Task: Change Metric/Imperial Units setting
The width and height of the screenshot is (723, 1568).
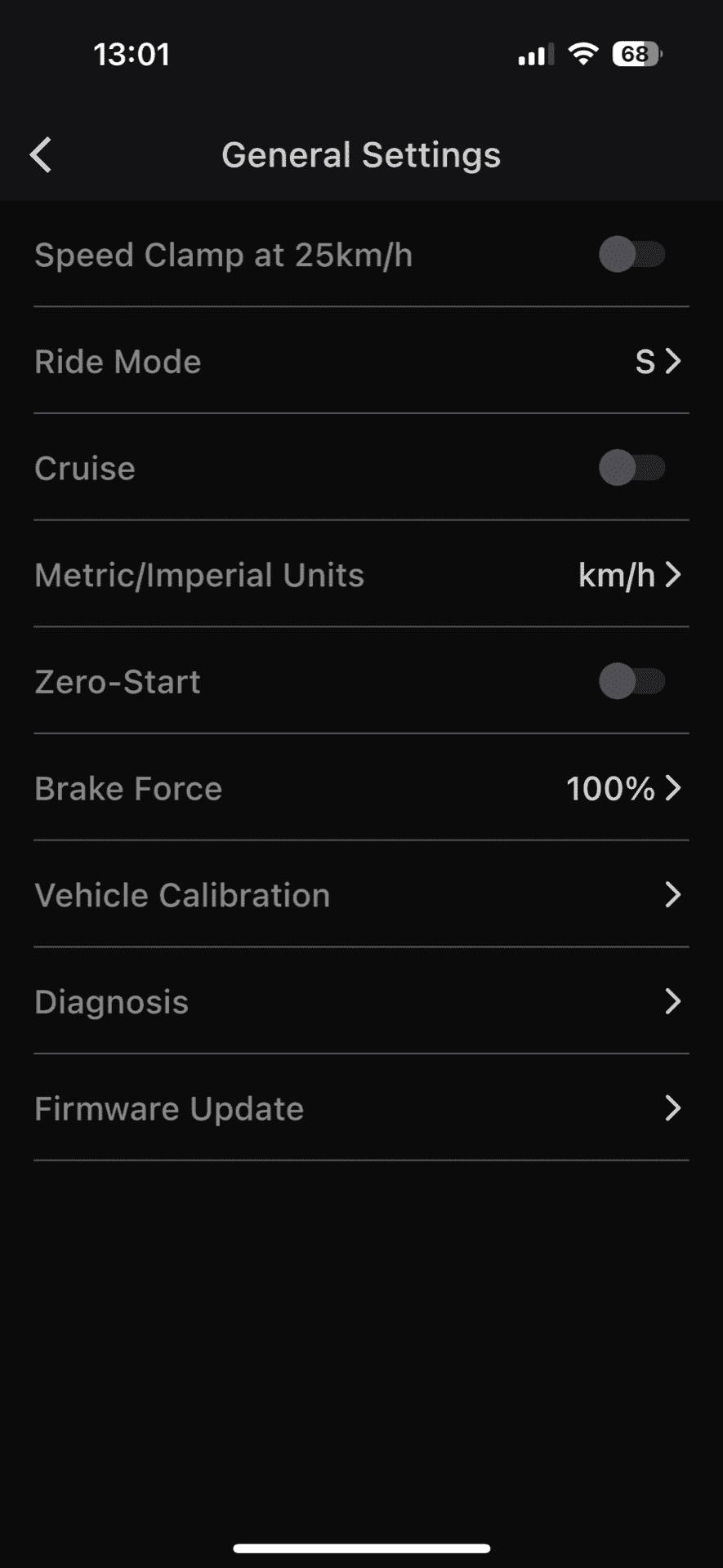Action: tap(361, 574)
